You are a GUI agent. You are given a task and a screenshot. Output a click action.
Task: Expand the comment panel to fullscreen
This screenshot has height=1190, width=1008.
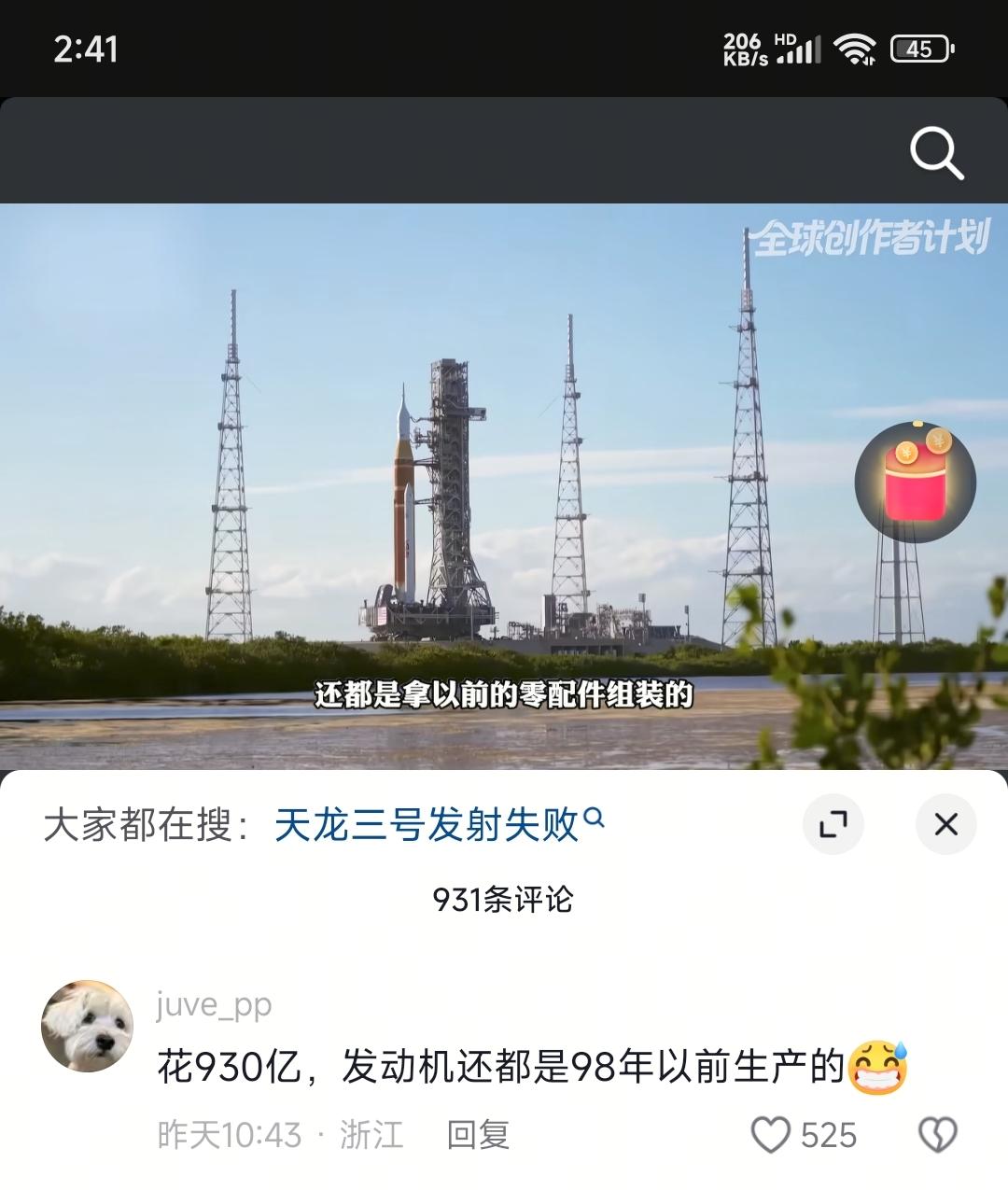(x=833, y=823)
